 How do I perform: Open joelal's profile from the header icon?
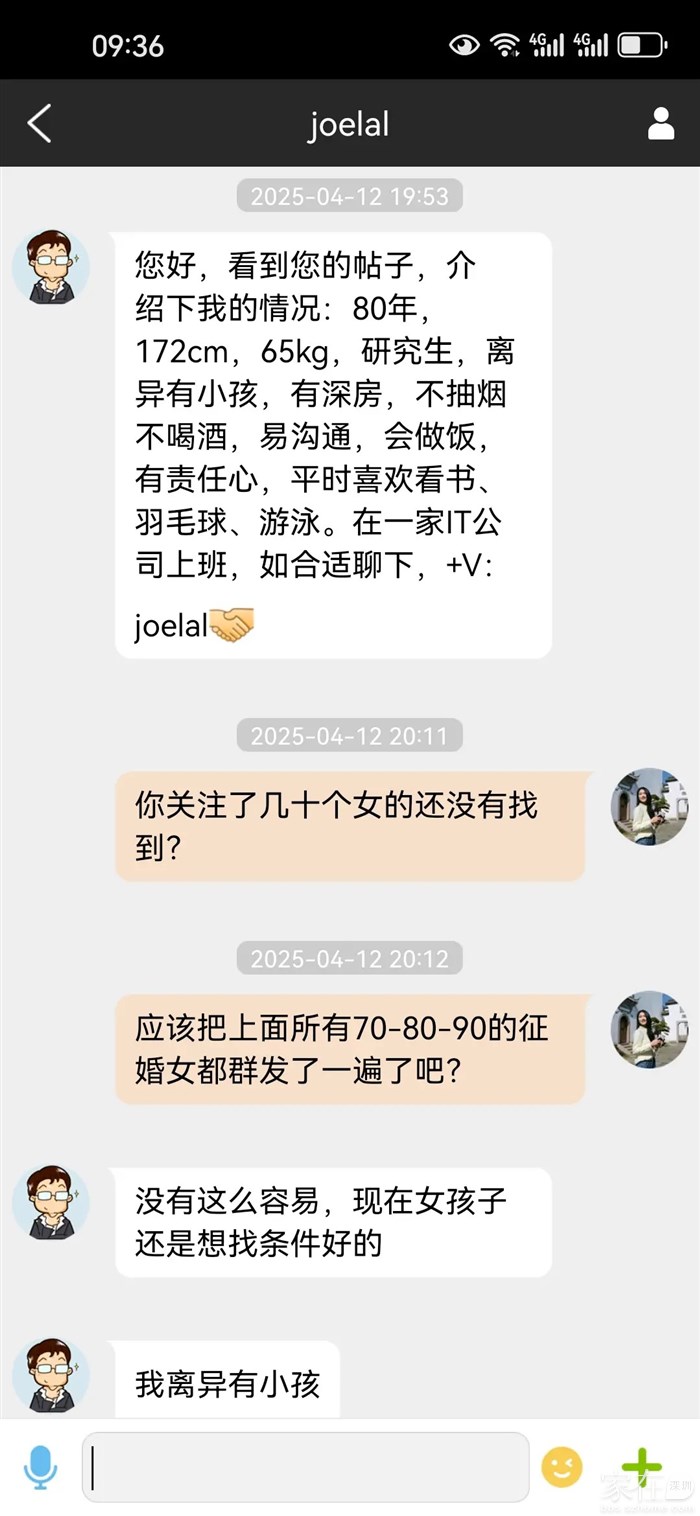coord(661,124)
